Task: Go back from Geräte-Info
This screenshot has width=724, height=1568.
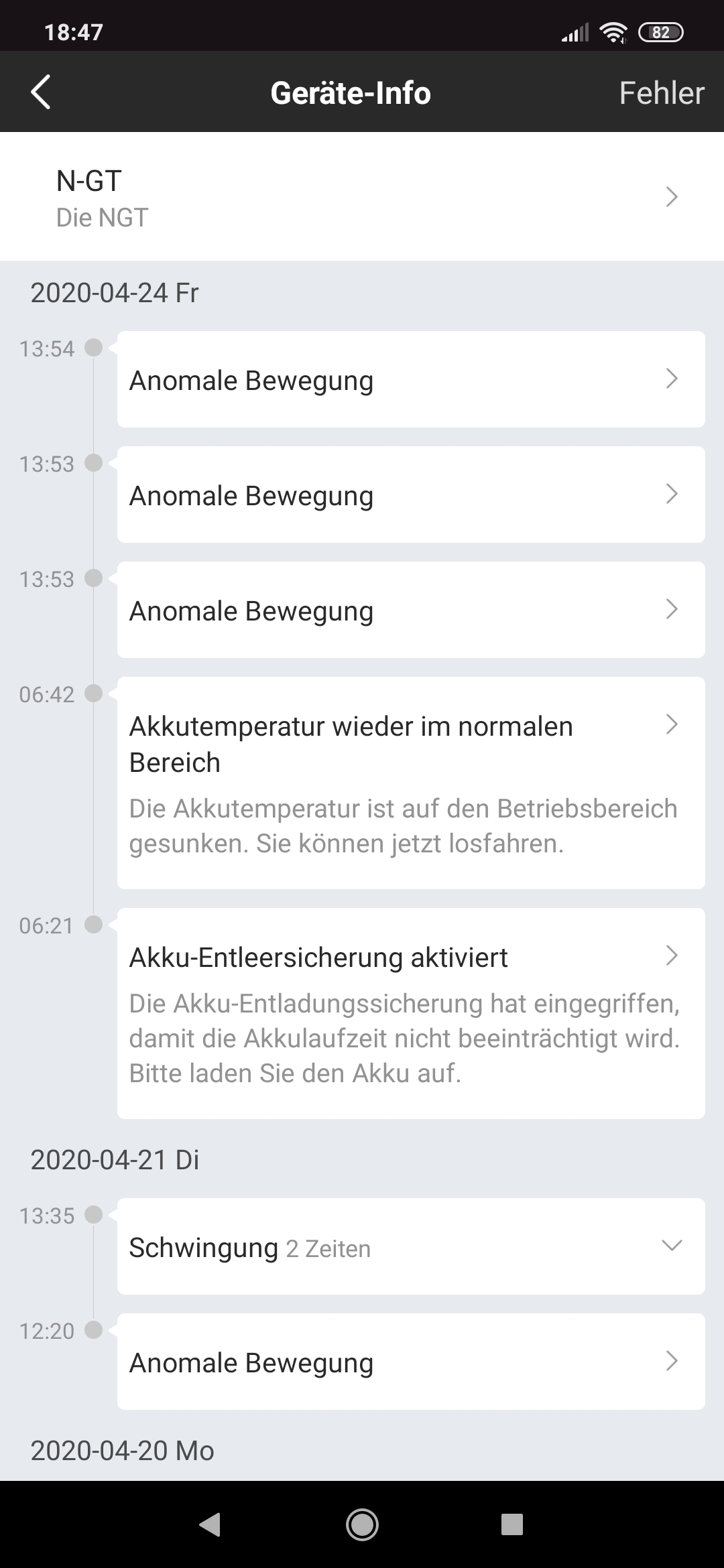Action: [x=41, y=92]
